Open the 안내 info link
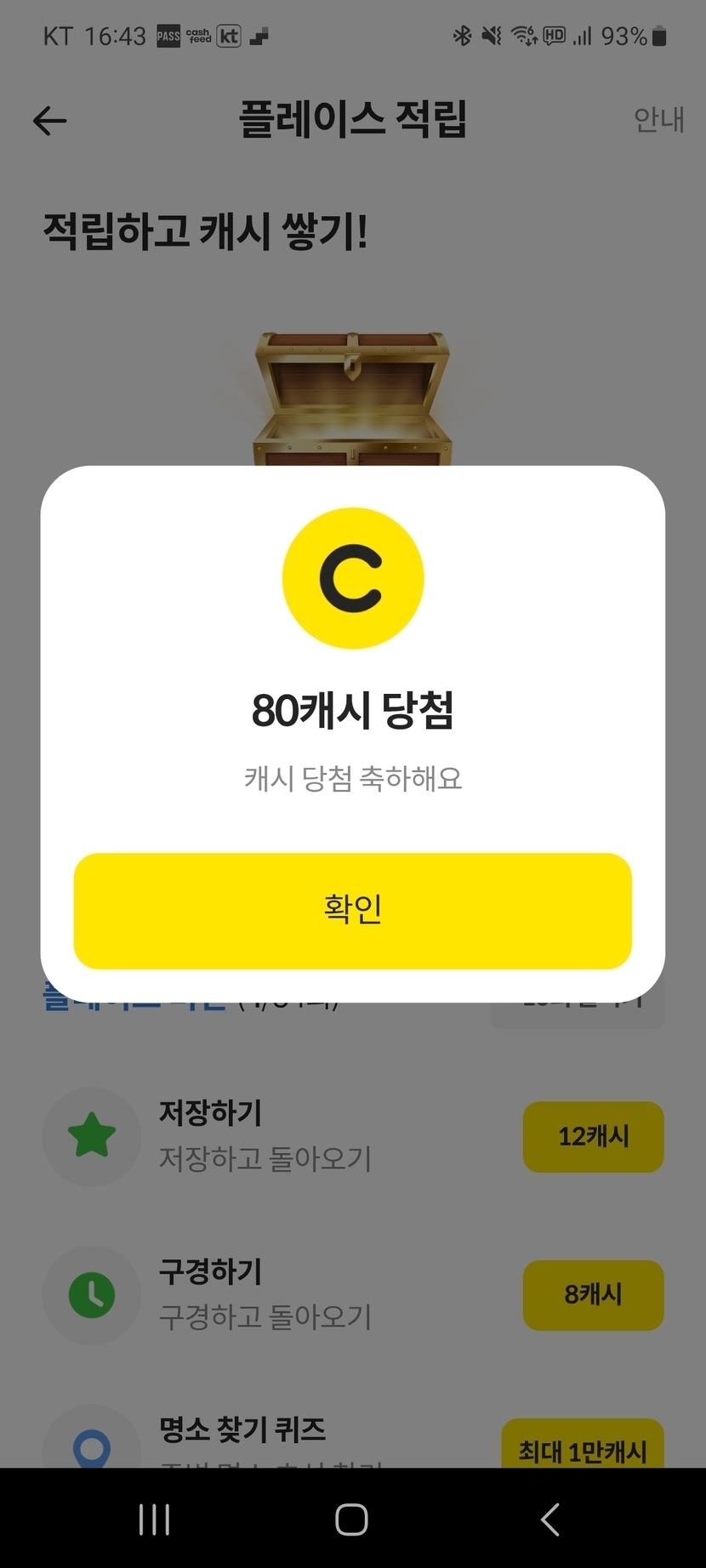Image resolution: width=706 pixels, height=1568 pixels. 658,120
